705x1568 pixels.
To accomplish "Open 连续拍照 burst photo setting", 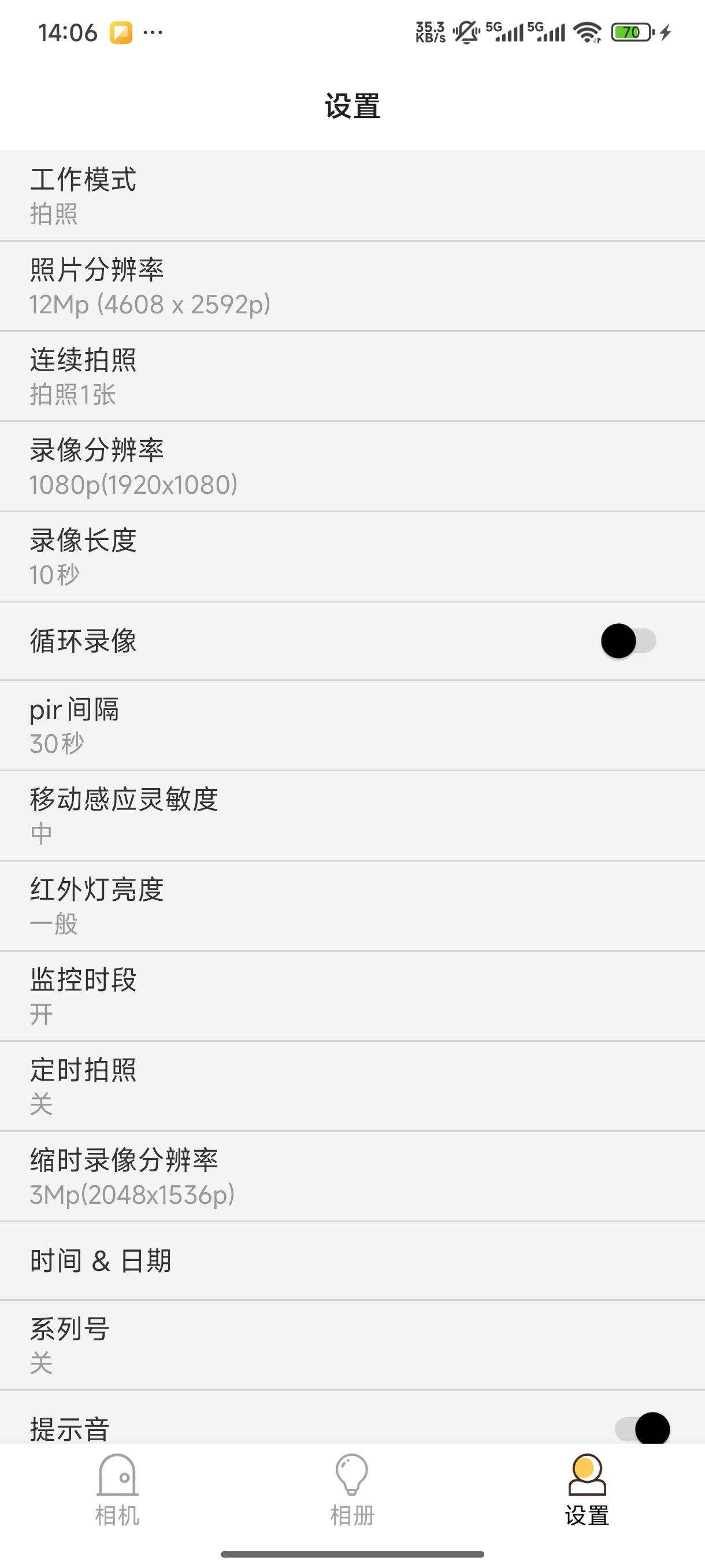I will [352, 376].
